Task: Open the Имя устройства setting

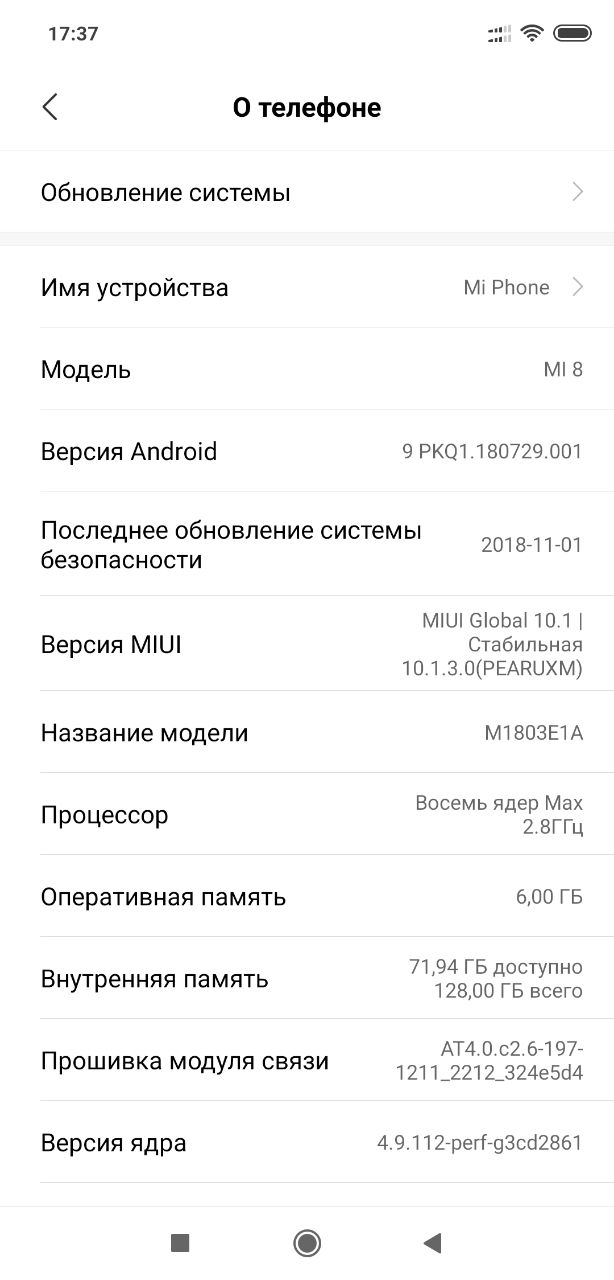Action: [307, 288]
